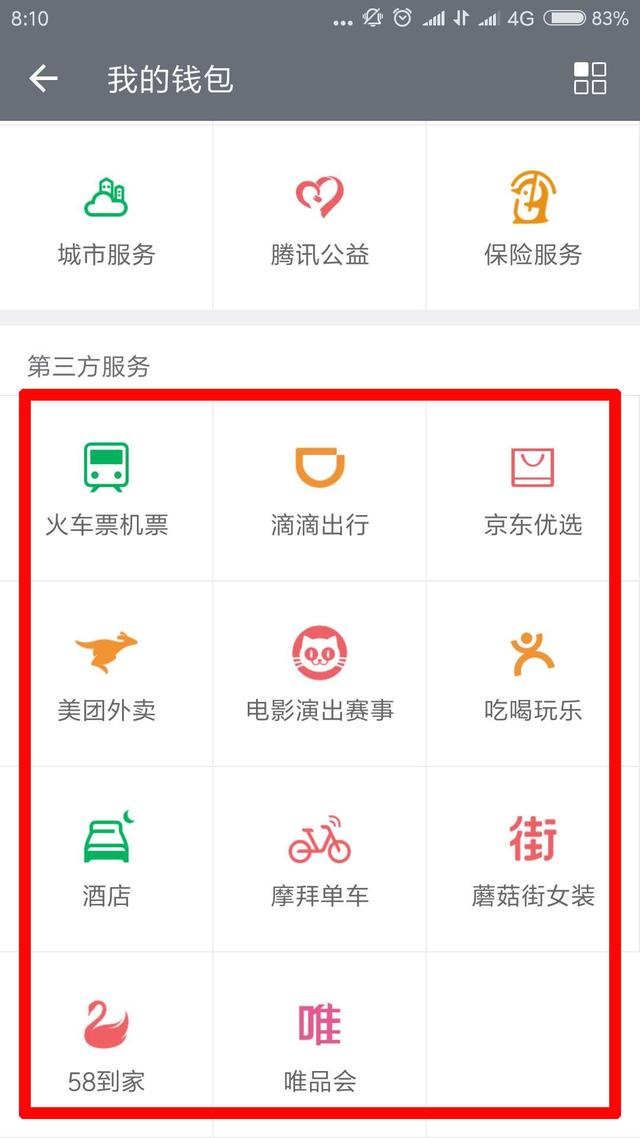Open 电影演出赛事 tickets
The width and height of the screenshot is (640, 1138).
click(x=320, y=675)
